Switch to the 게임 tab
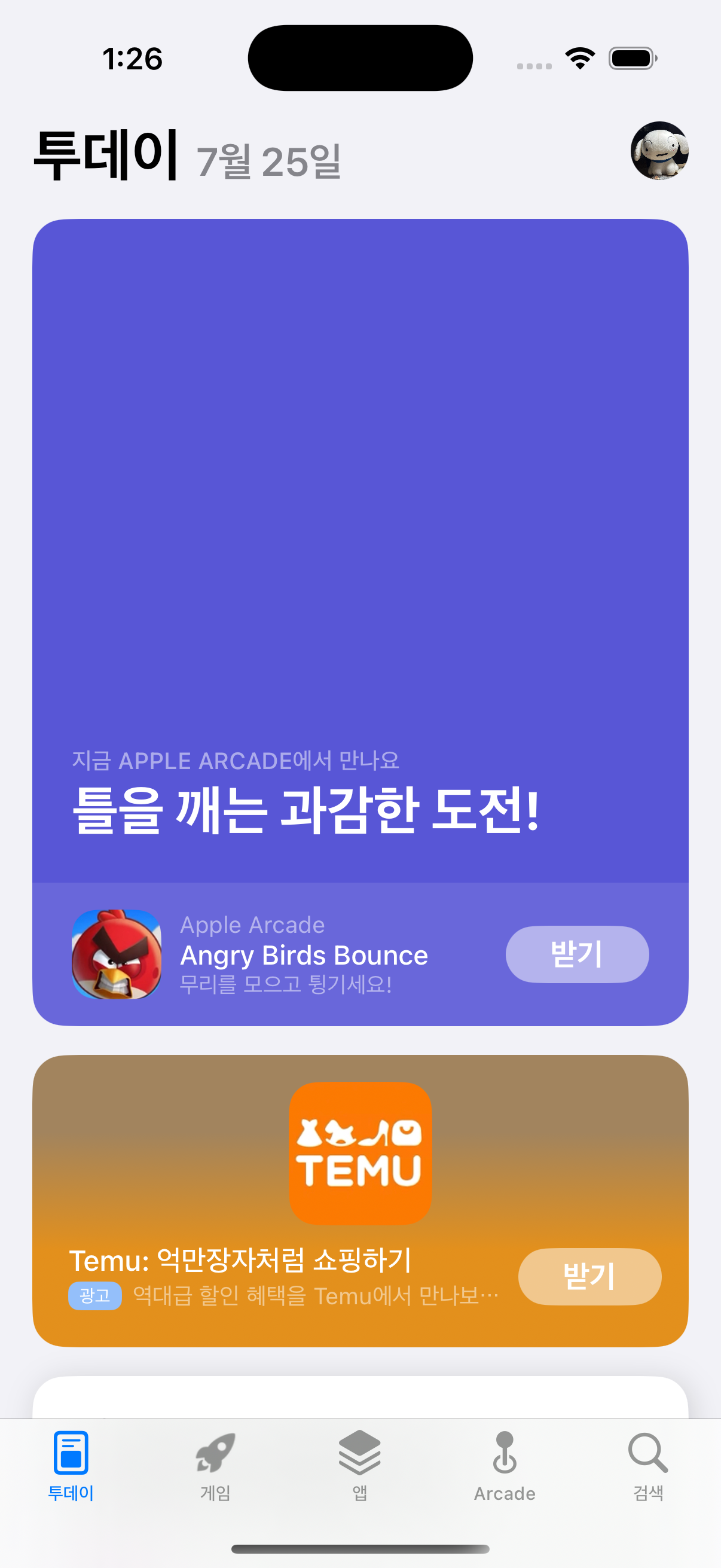 (215, 1465)
